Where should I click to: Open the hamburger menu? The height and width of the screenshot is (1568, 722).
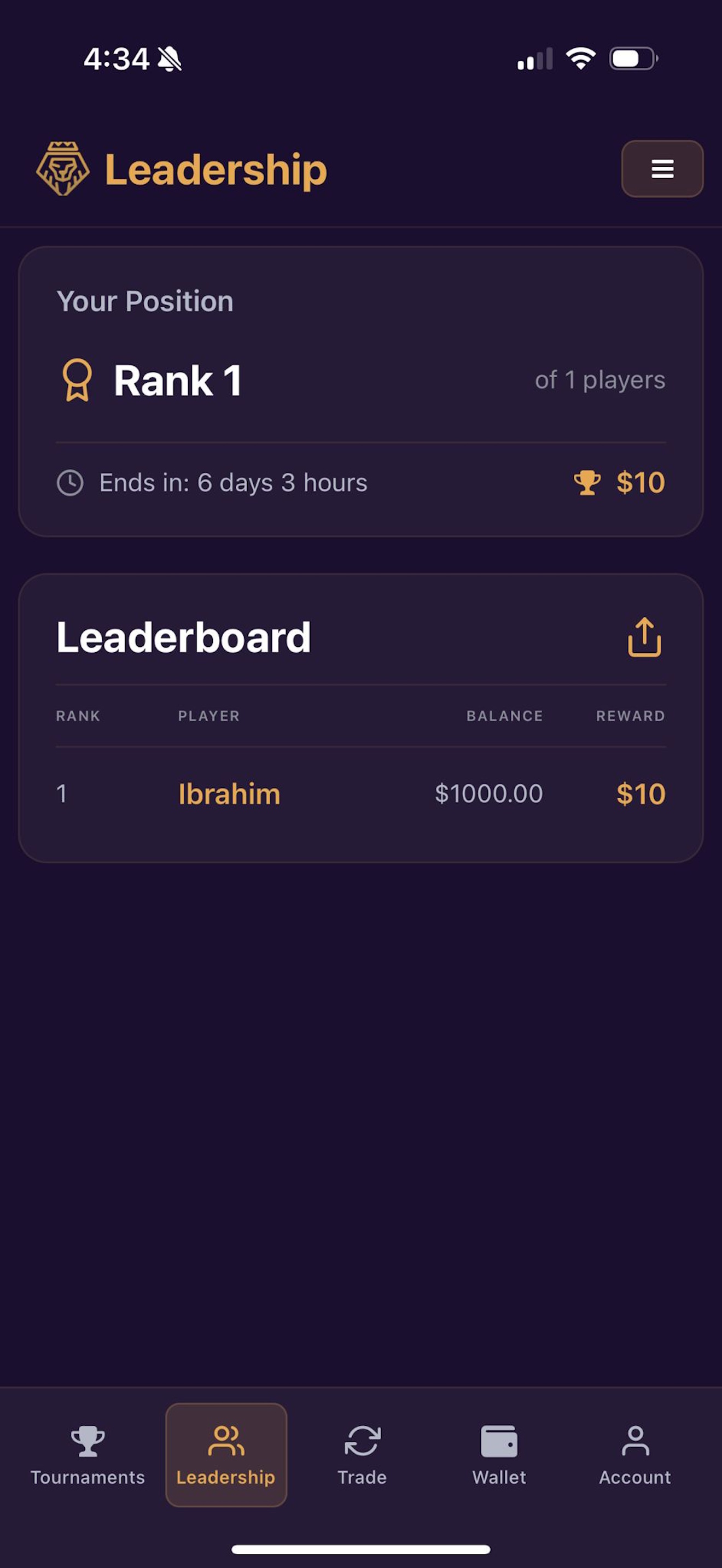click(x=662, y=168)
